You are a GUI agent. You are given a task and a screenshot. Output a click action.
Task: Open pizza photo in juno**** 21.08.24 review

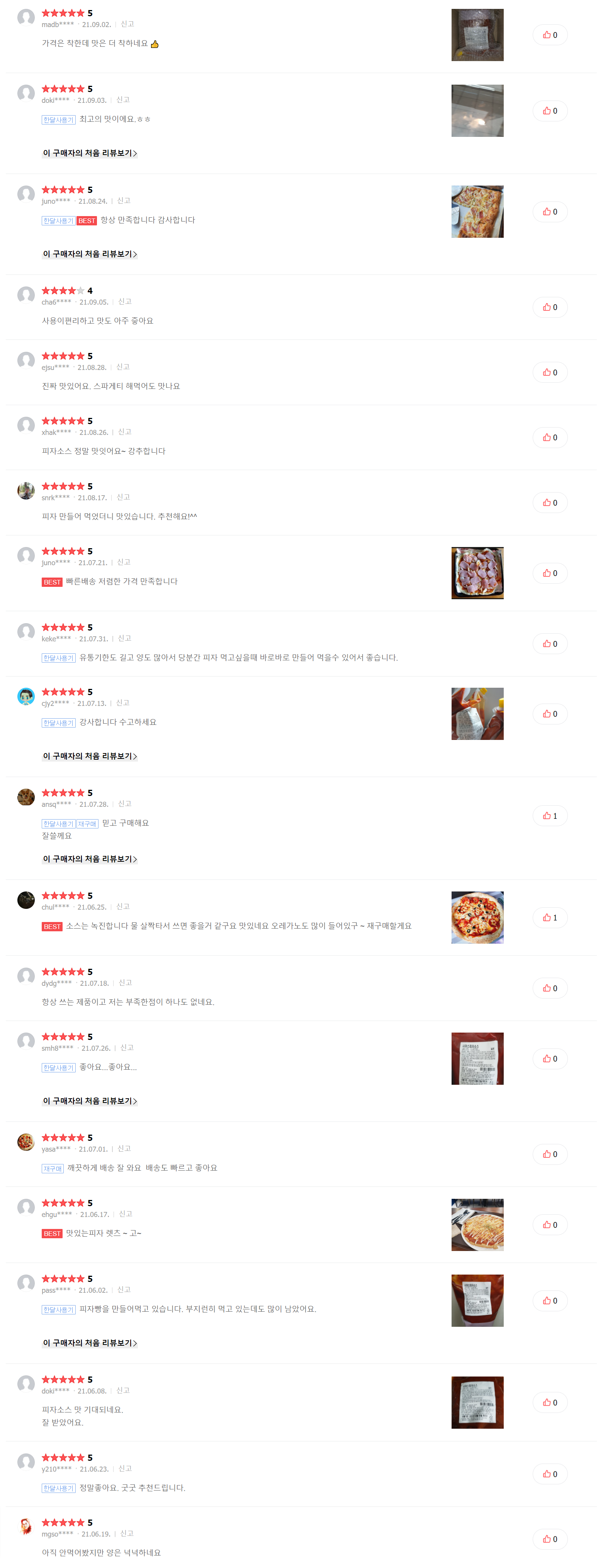(477, 212)
